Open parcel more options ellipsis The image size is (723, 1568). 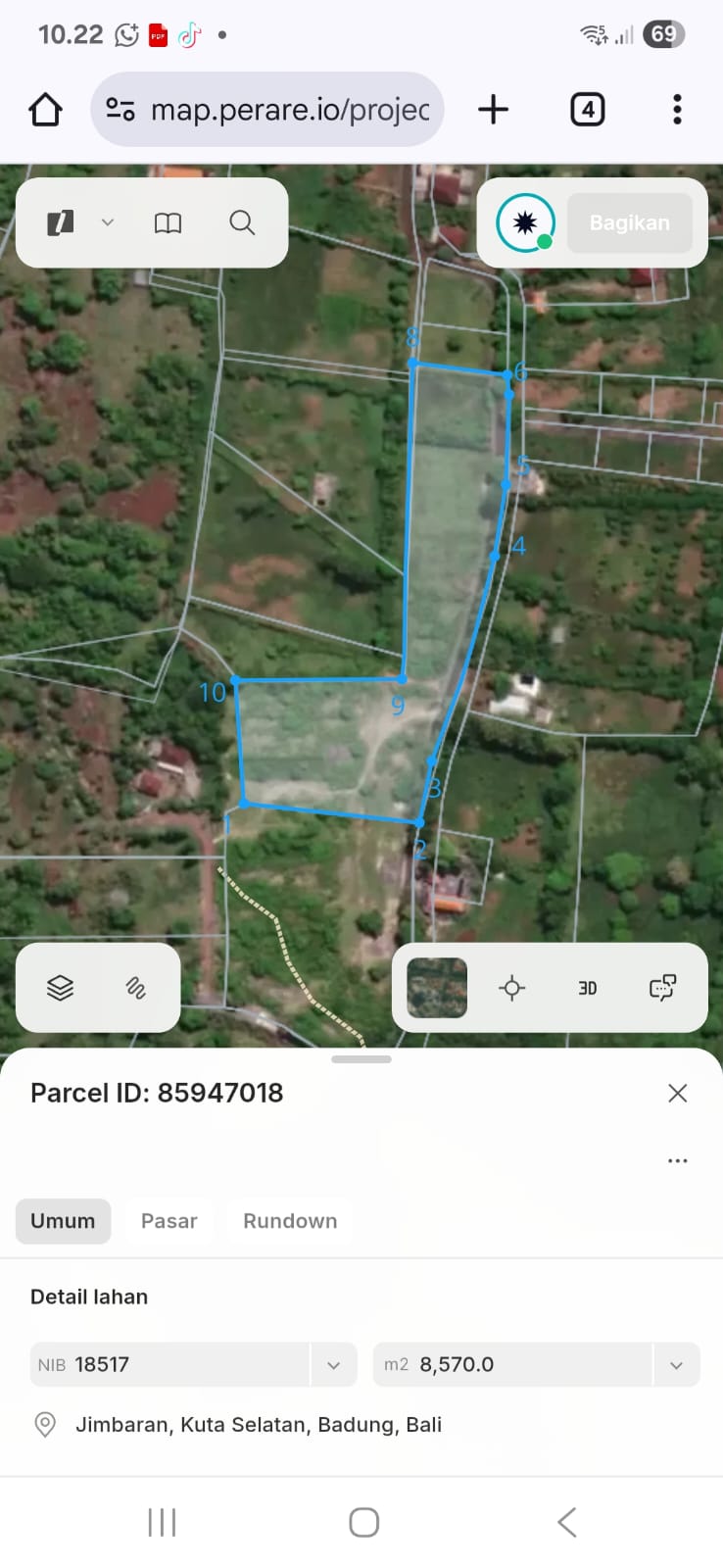pos(677,1160)
